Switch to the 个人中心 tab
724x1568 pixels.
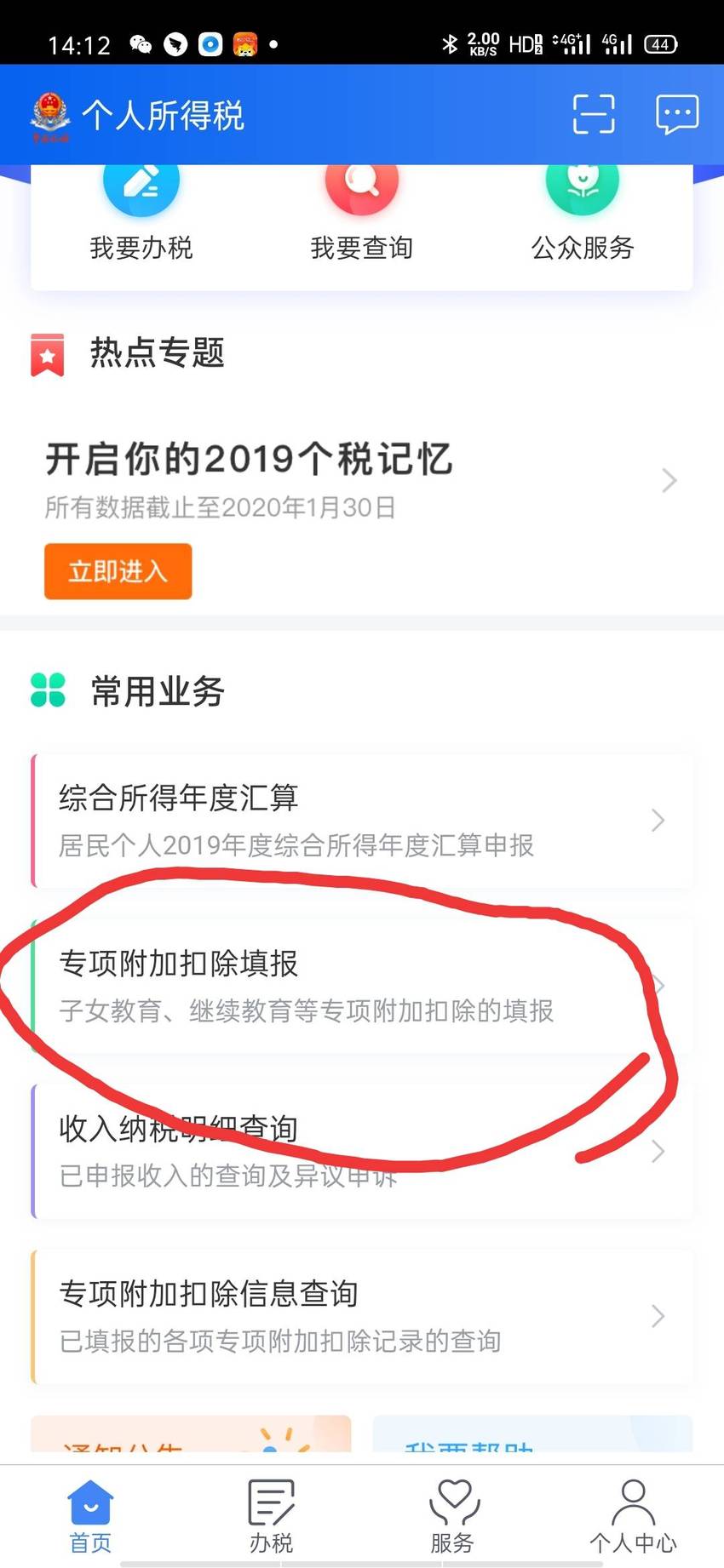633,1517
